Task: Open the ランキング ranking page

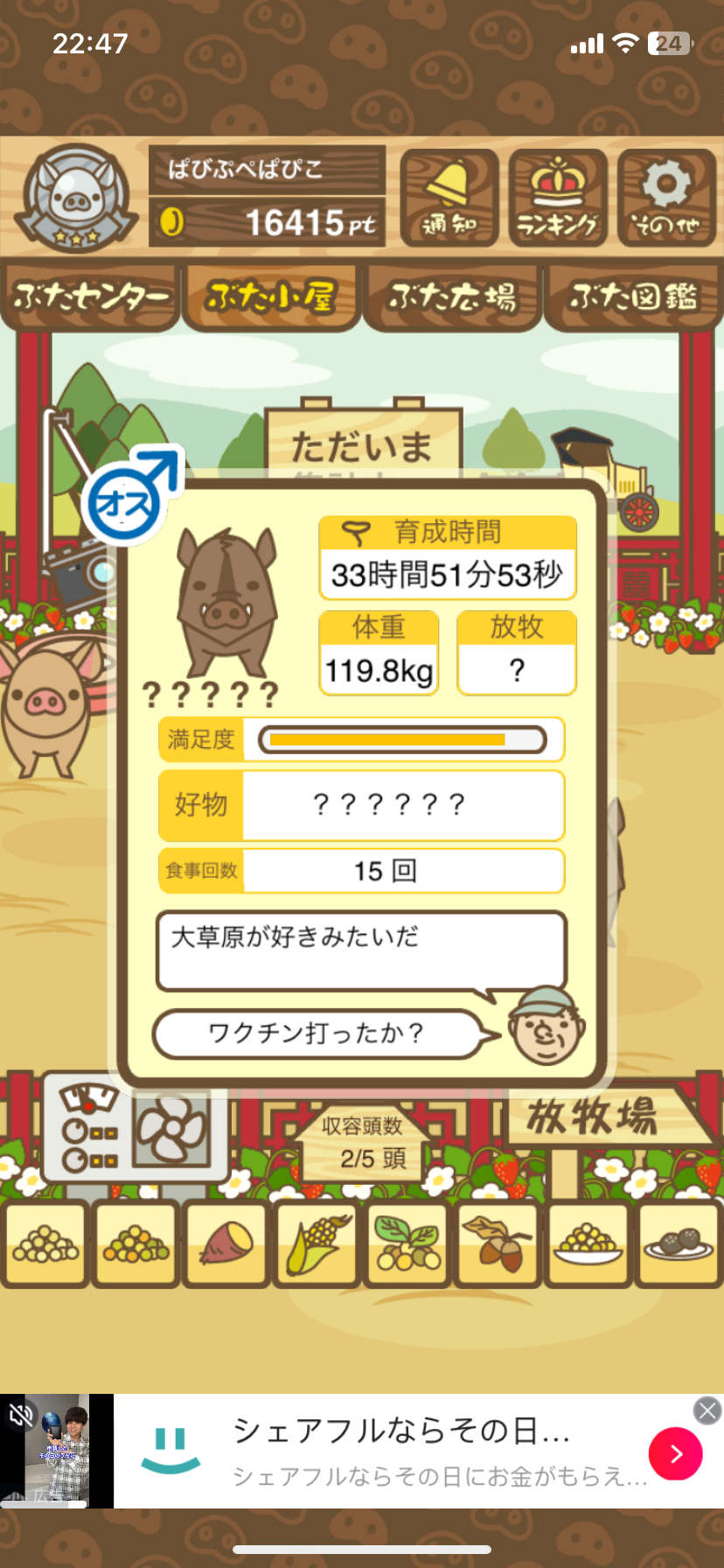Action: click(x=558, y=199)
